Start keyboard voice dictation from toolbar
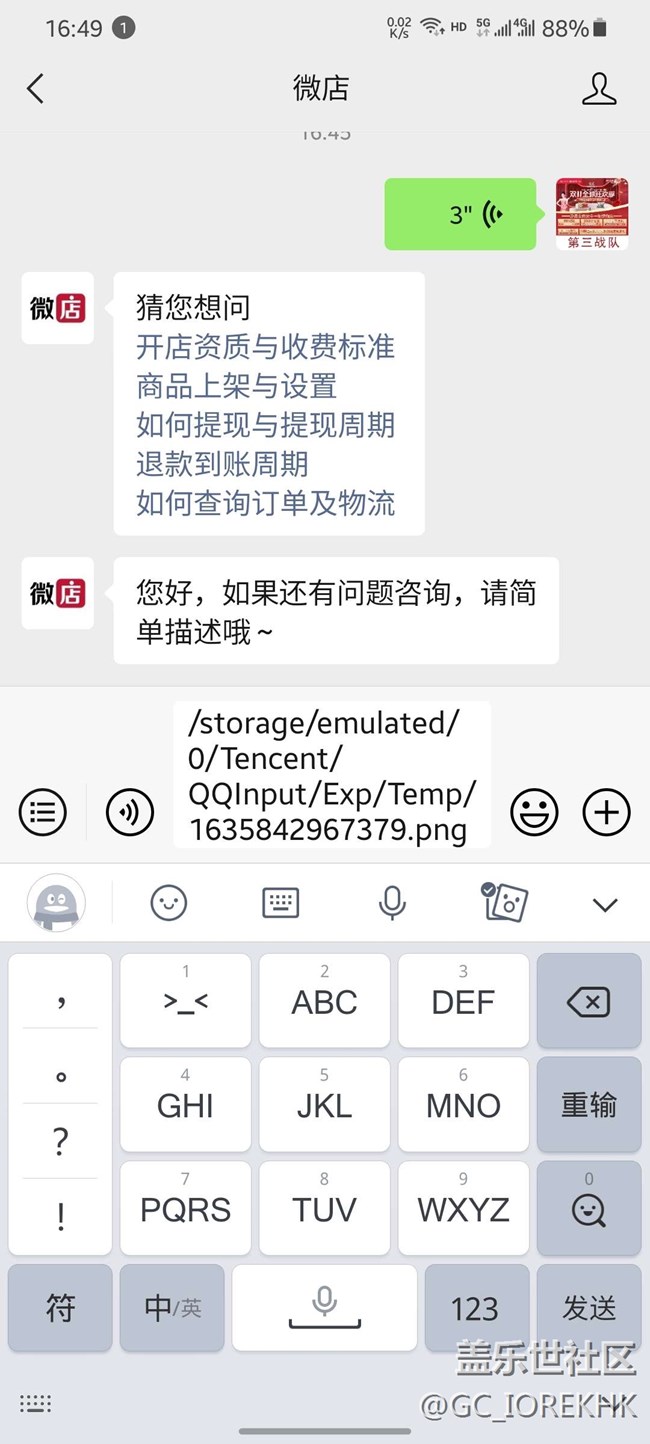This screenshot has height=1444, width=650. pyautogui.click(x=392, y=903)
